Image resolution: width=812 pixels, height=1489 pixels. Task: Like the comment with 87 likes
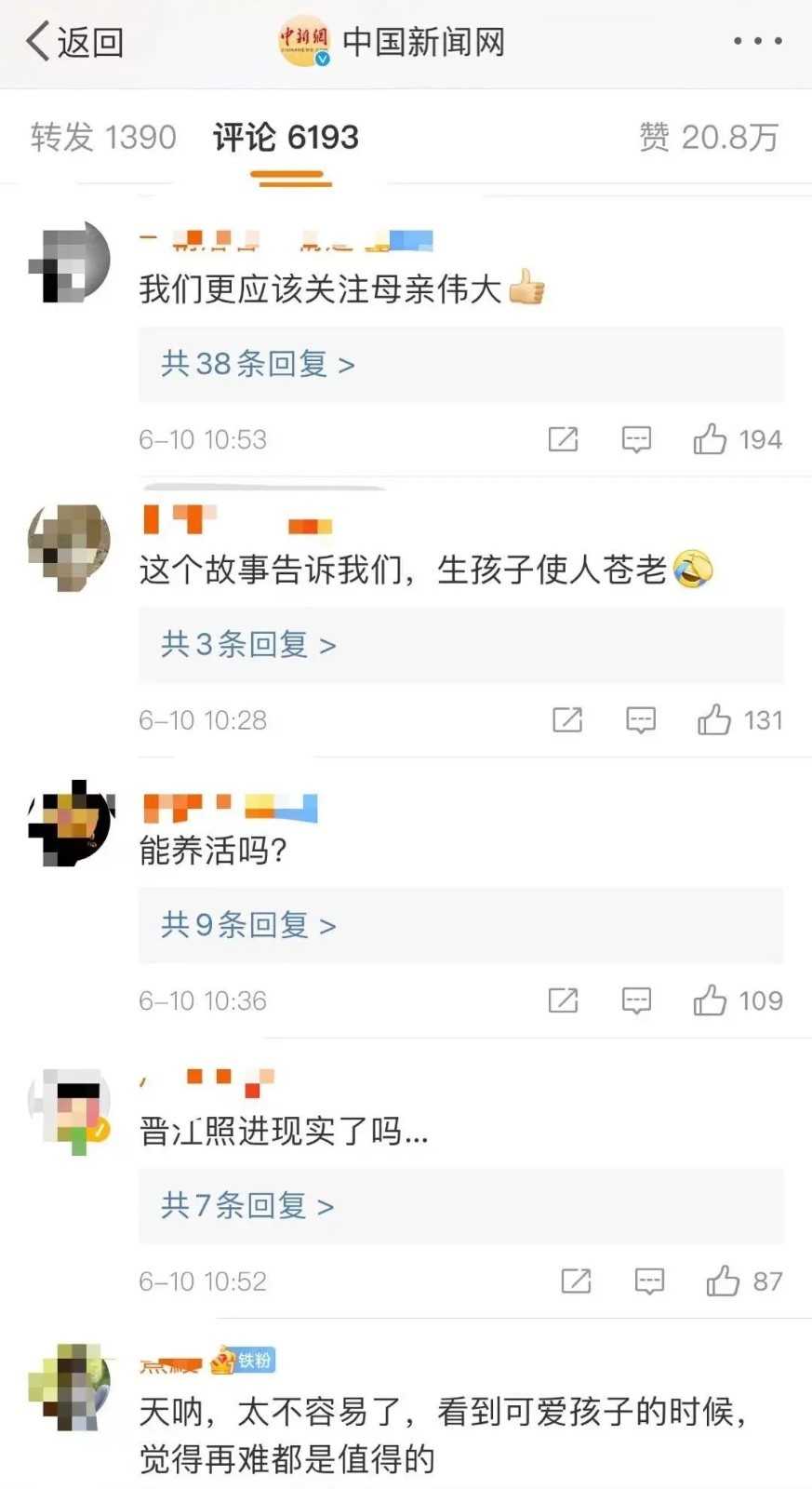point(744,1281)
